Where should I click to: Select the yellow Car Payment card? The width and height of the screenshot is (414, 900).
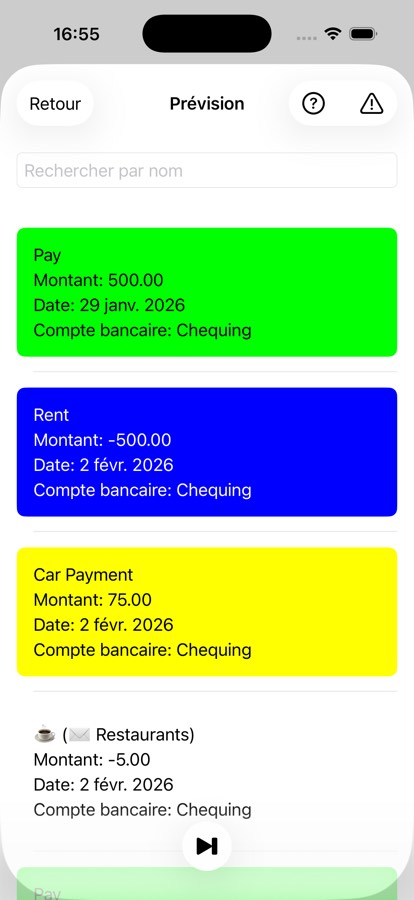coord(207,612)
